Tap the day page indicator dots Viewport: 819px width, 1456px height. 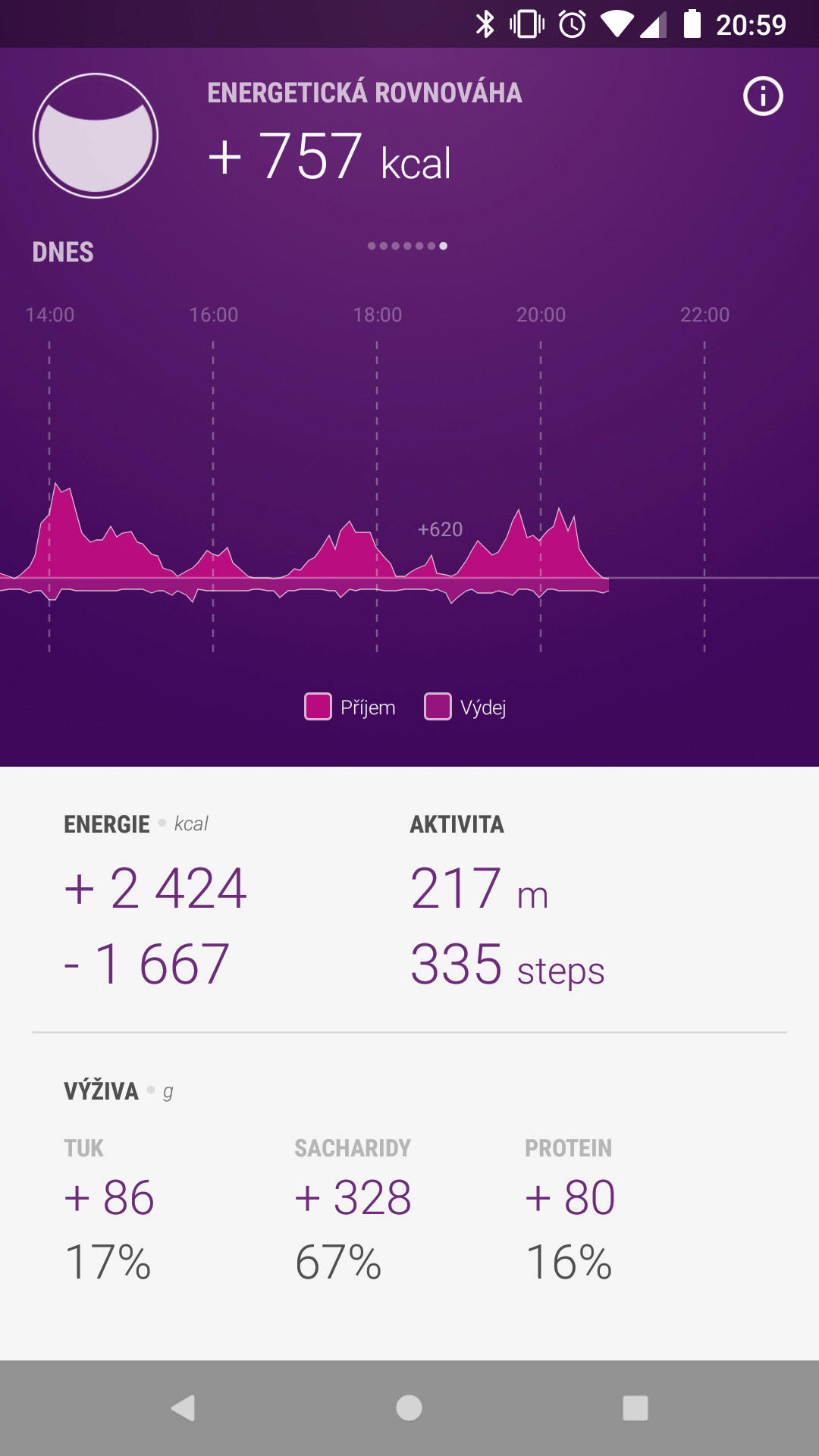pos(407,246)
